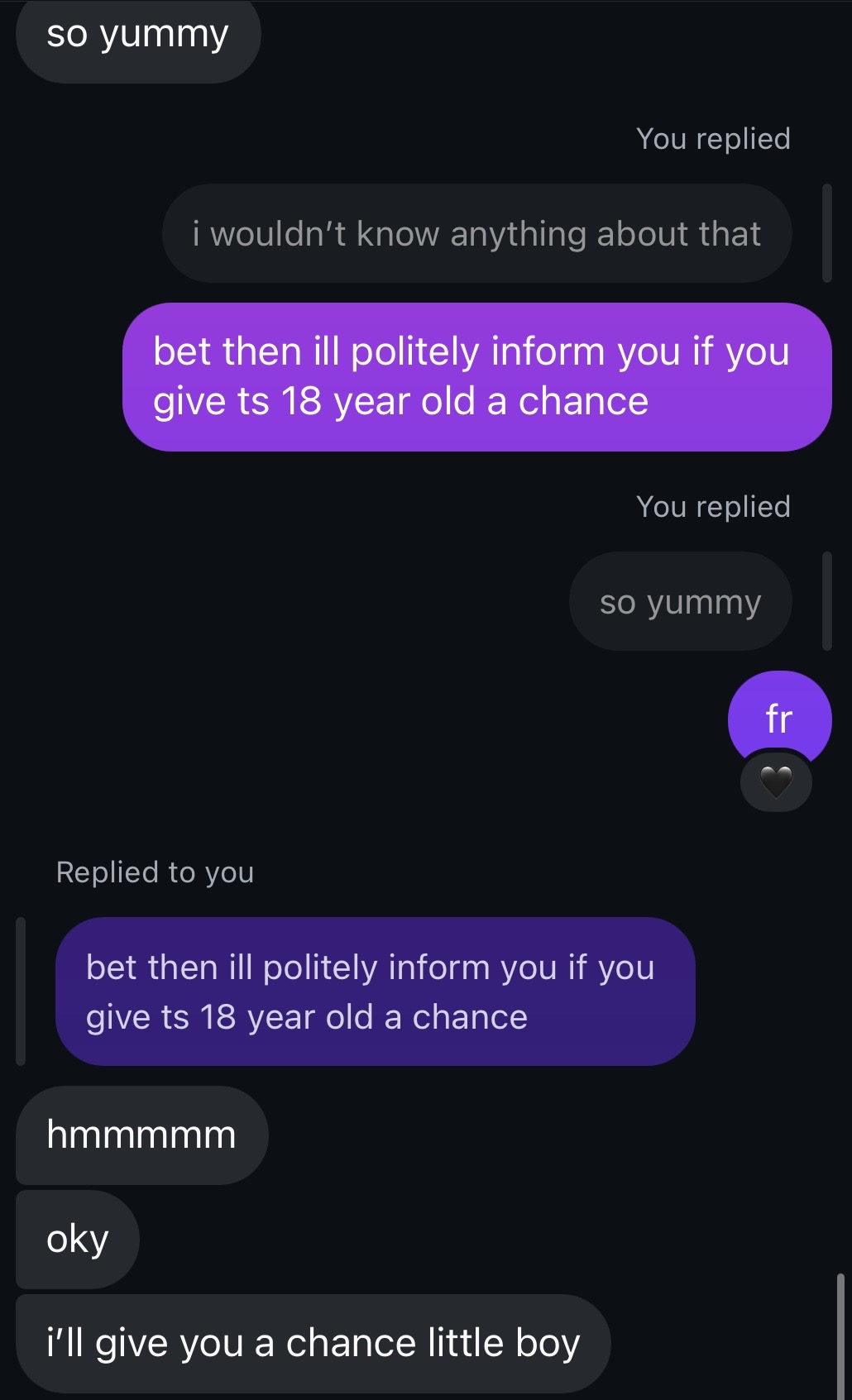Open quoted reply "i wouldn't know anything about that"

click(476, 234)
